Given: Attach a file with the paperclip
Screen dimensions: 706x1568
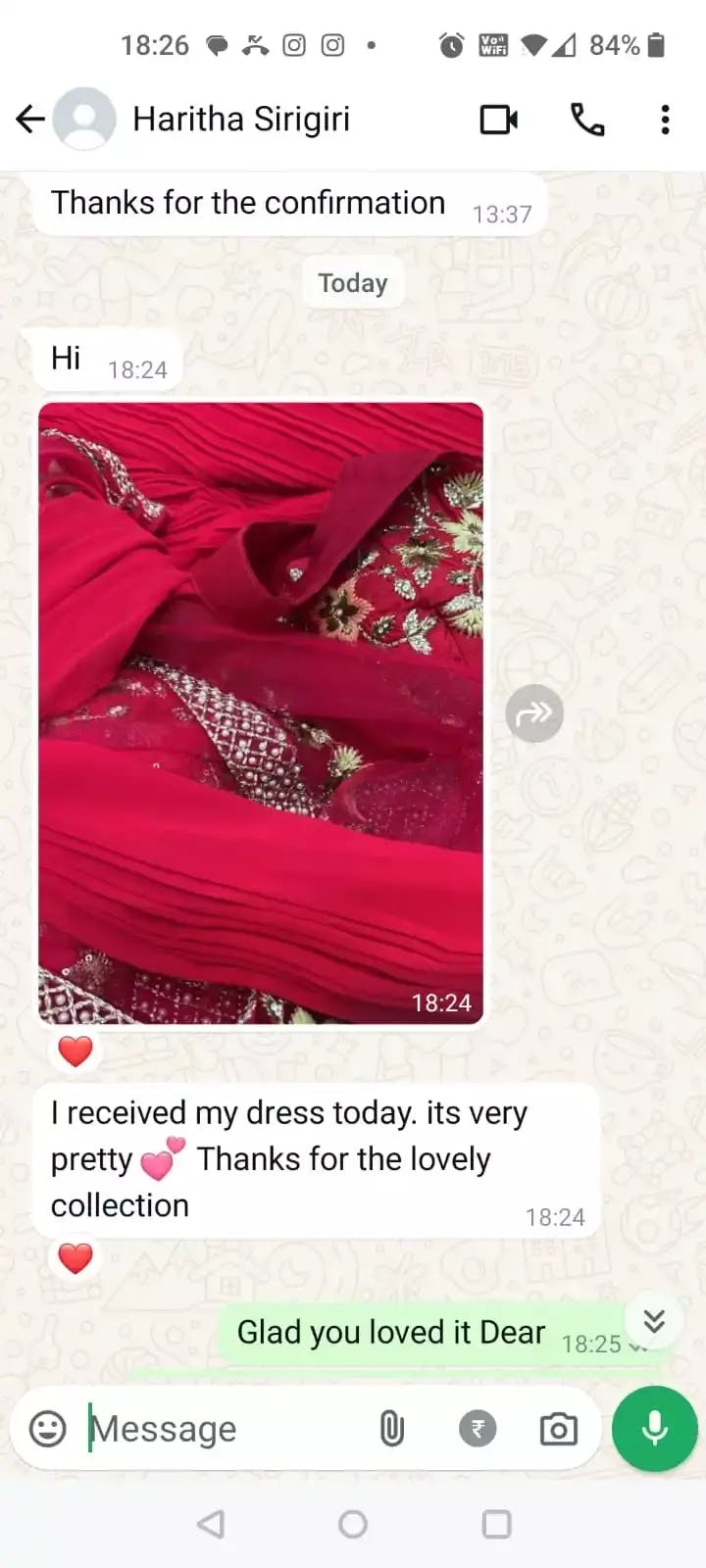Looking at the screenshot, I should 391,1429.
